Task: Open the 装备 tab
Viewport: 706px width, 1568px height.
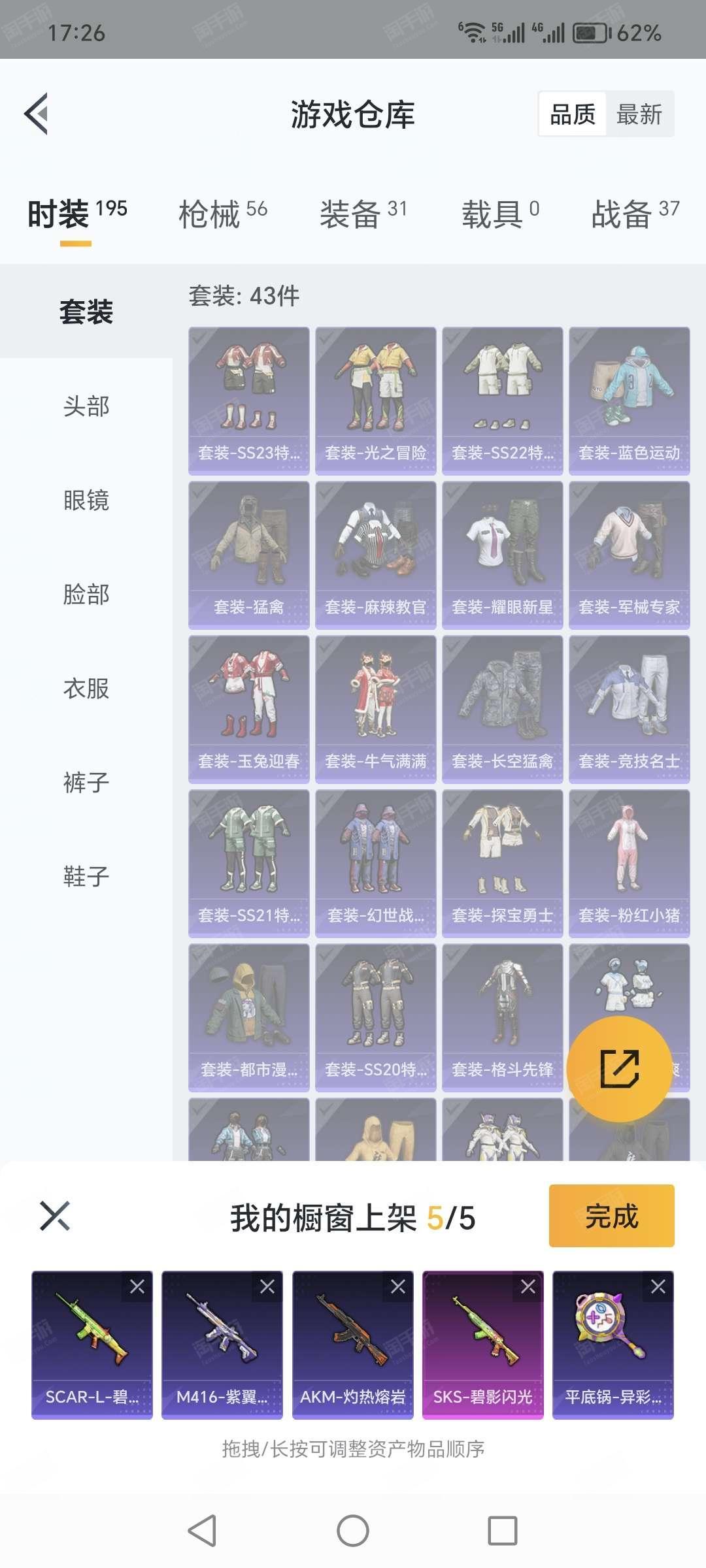Action: pos(363,213)
